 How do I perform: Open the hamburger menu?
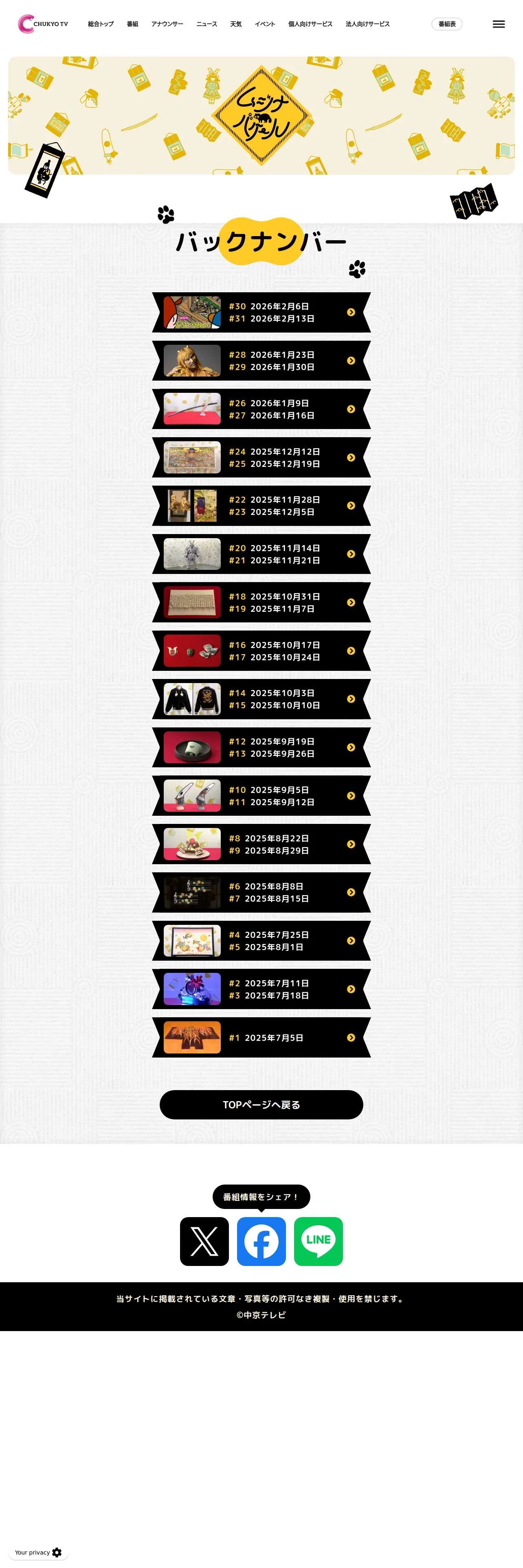coord(498,24)
